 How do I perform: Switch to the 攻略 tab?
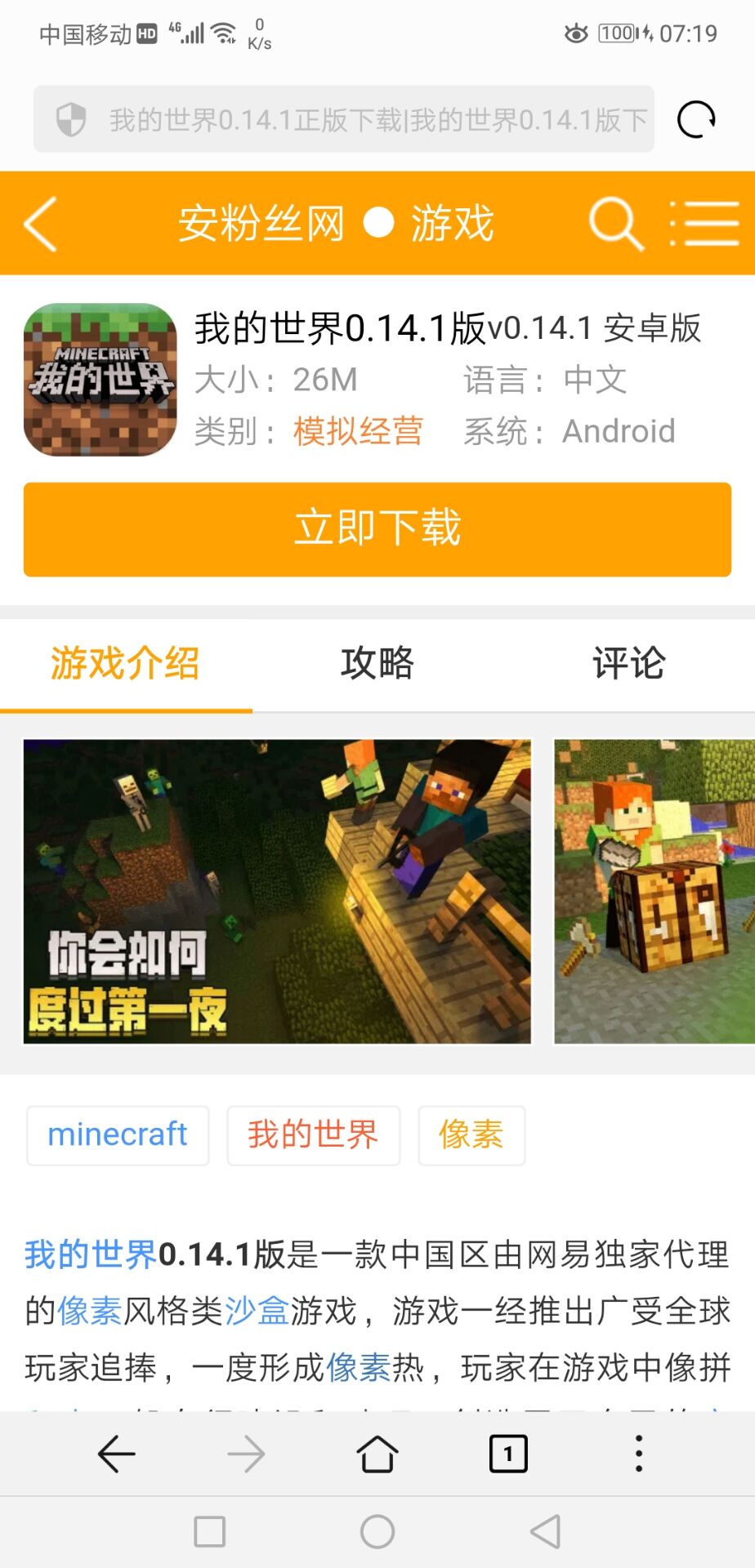point(377,663)
